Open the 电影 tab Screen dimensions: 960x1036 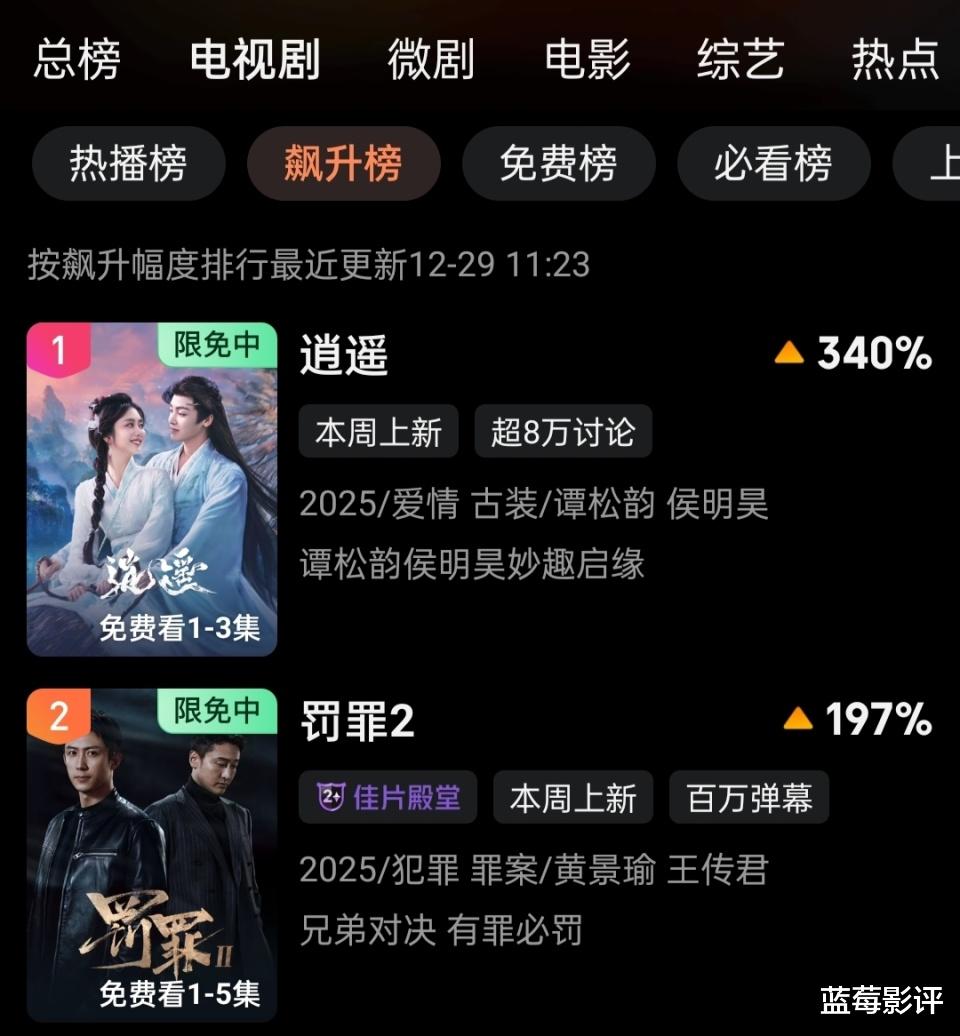pos(588,61)
